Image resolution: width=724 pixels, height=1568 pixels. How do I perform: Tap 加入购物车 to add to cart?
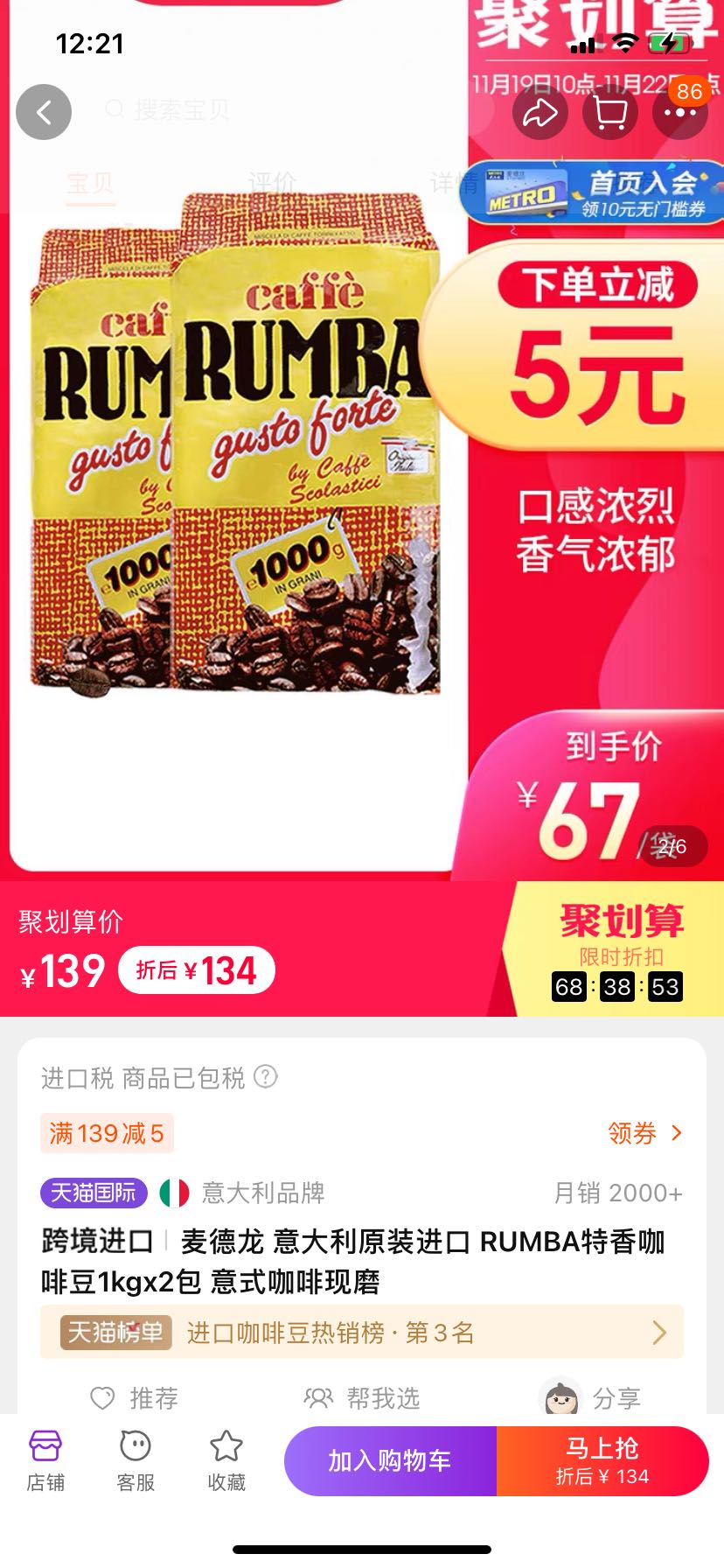coord(390,1459)
